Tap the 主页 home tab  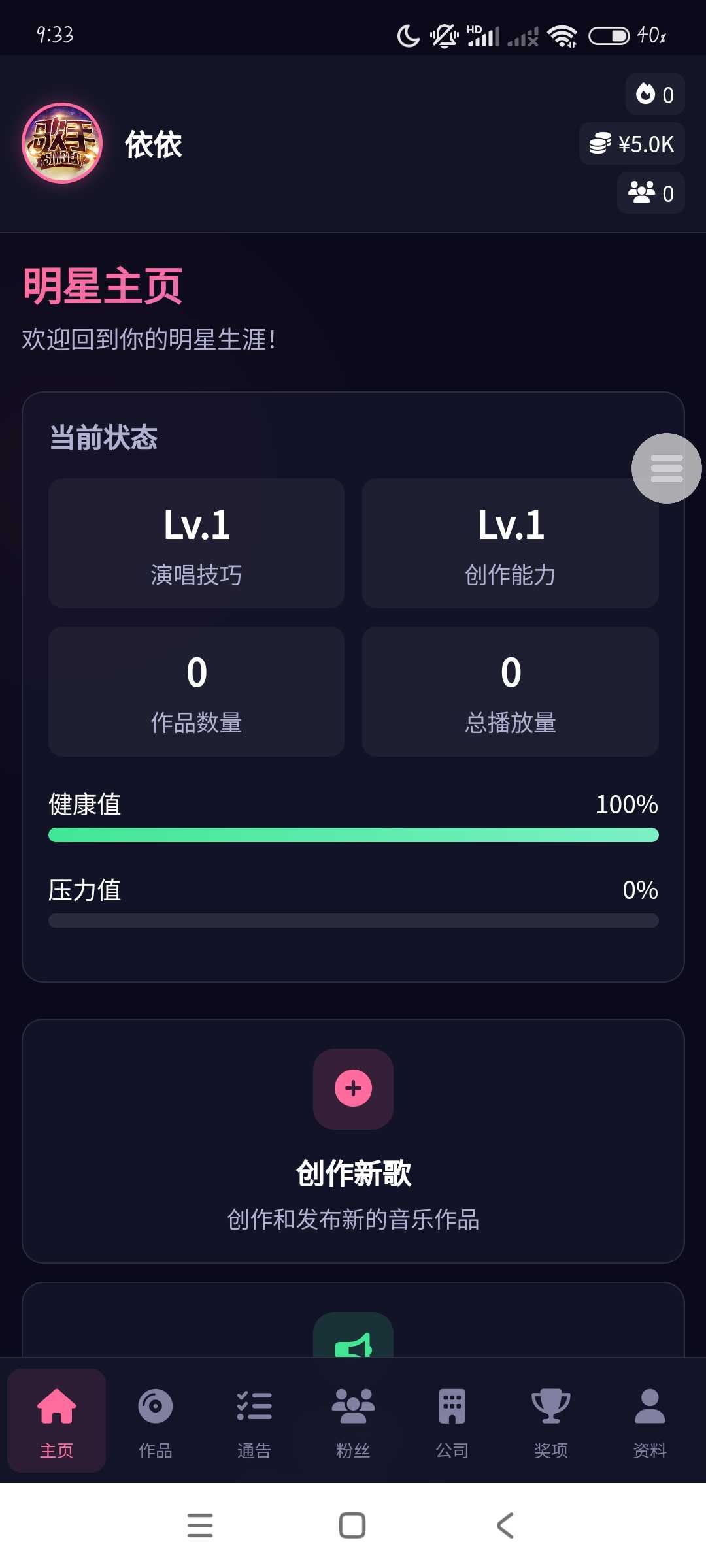pos(57,1420)
